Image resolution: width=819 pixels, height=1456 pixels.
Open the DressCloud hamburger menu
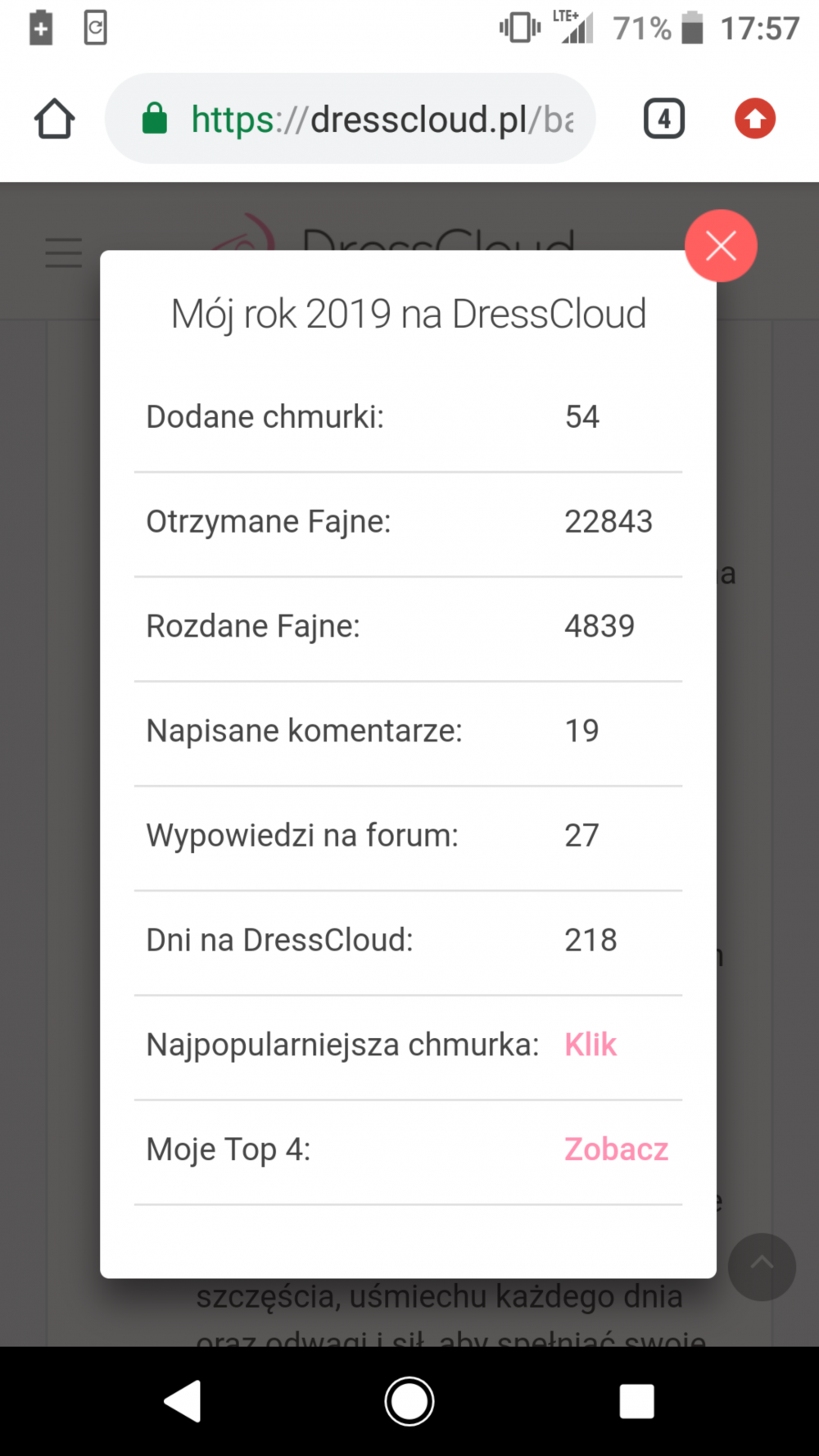62,254
